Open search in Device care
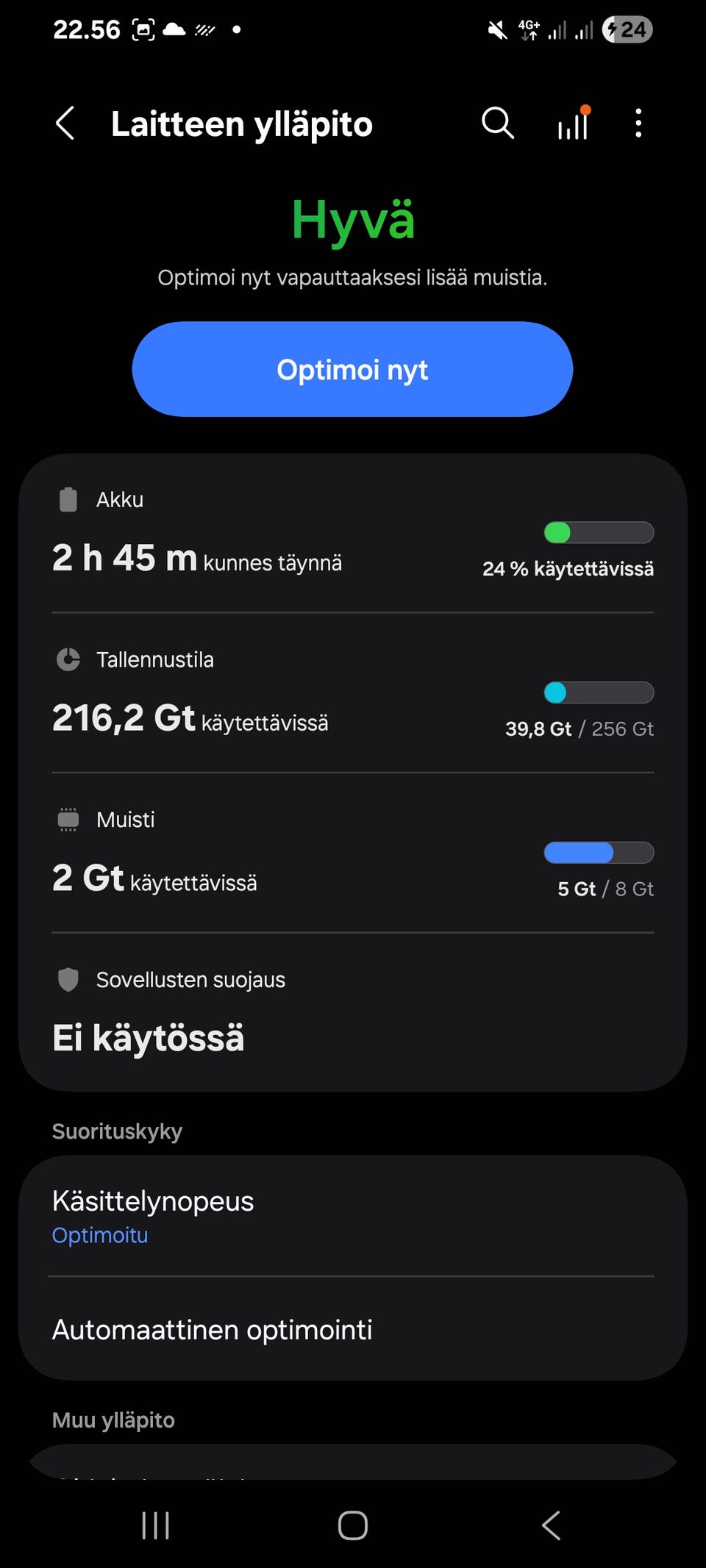Viewport: 706px width, 1568px height. [x=496, y=123]
